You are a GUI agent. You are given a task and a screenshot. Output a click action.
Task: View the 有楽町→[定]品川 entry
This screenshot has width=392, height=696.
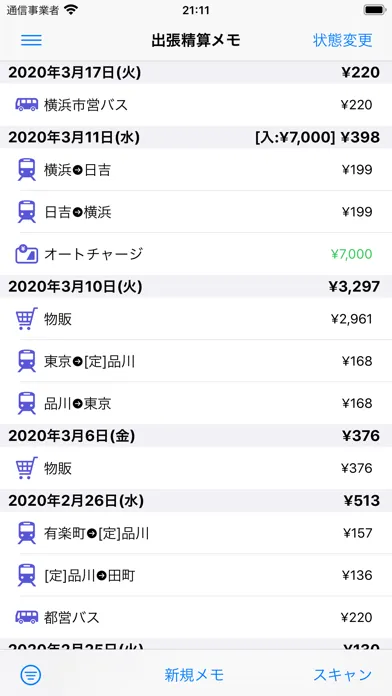(x=196, y=533)
